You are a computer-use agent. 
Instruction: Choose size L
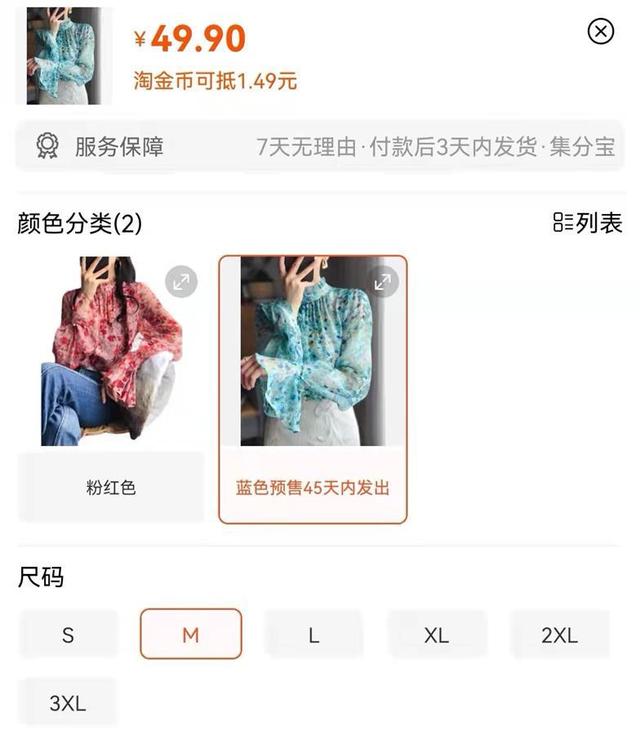point(313,635)
